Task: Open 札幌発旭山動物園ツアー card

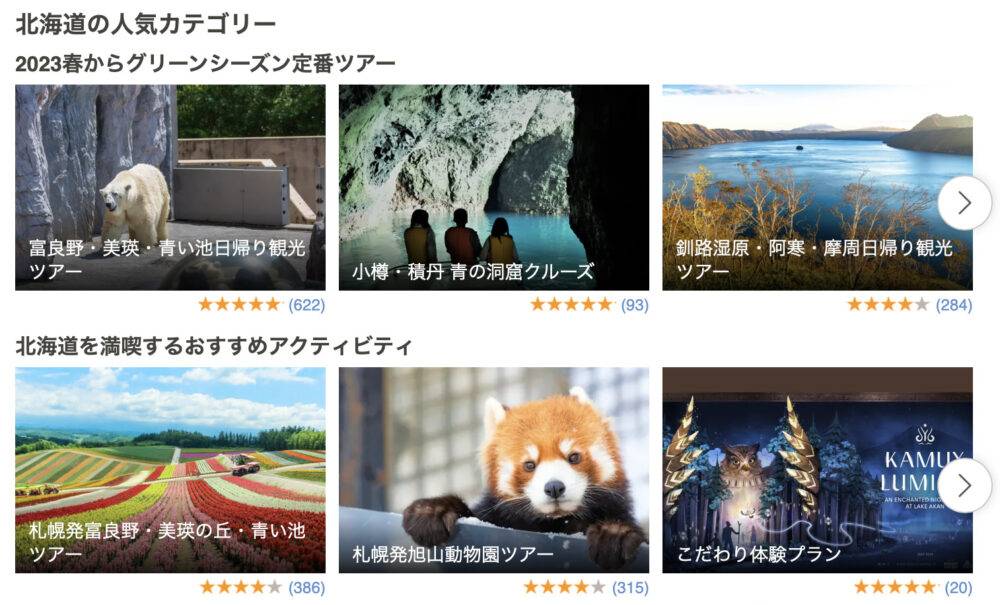Action: pyautogui.click(x=493, y=470)
